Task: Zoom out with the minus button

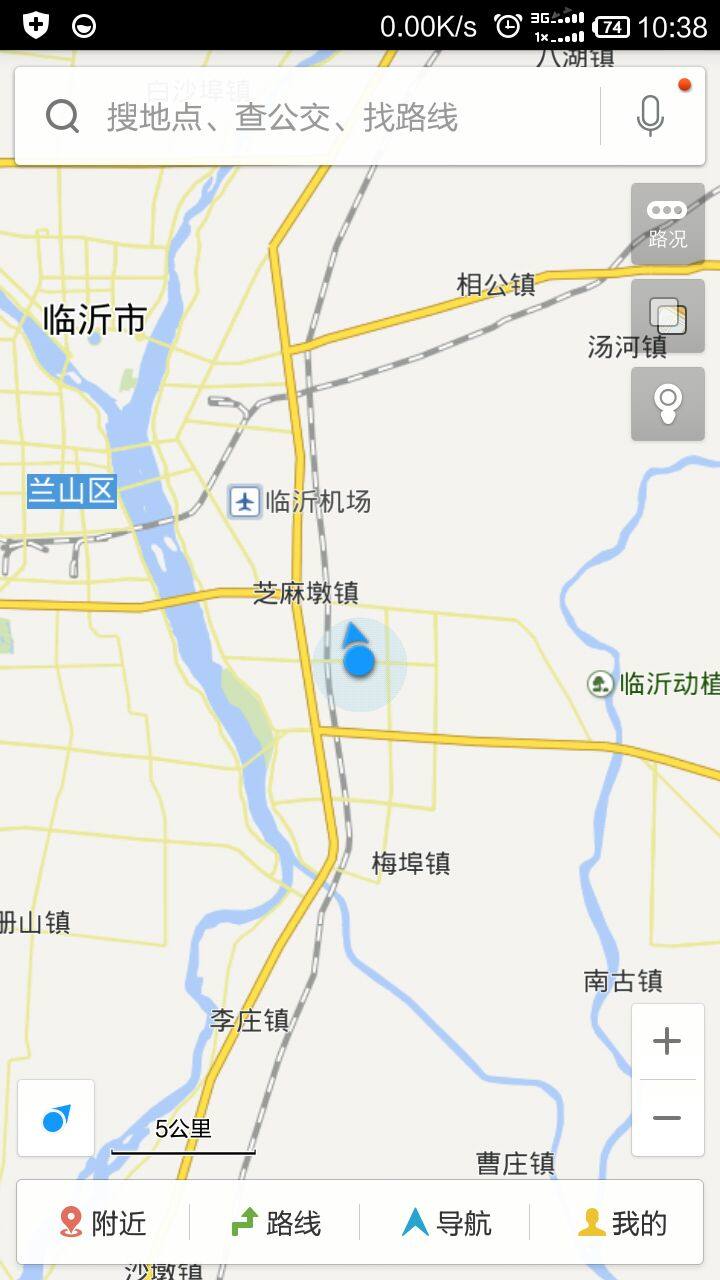Action: point(667,1118)
